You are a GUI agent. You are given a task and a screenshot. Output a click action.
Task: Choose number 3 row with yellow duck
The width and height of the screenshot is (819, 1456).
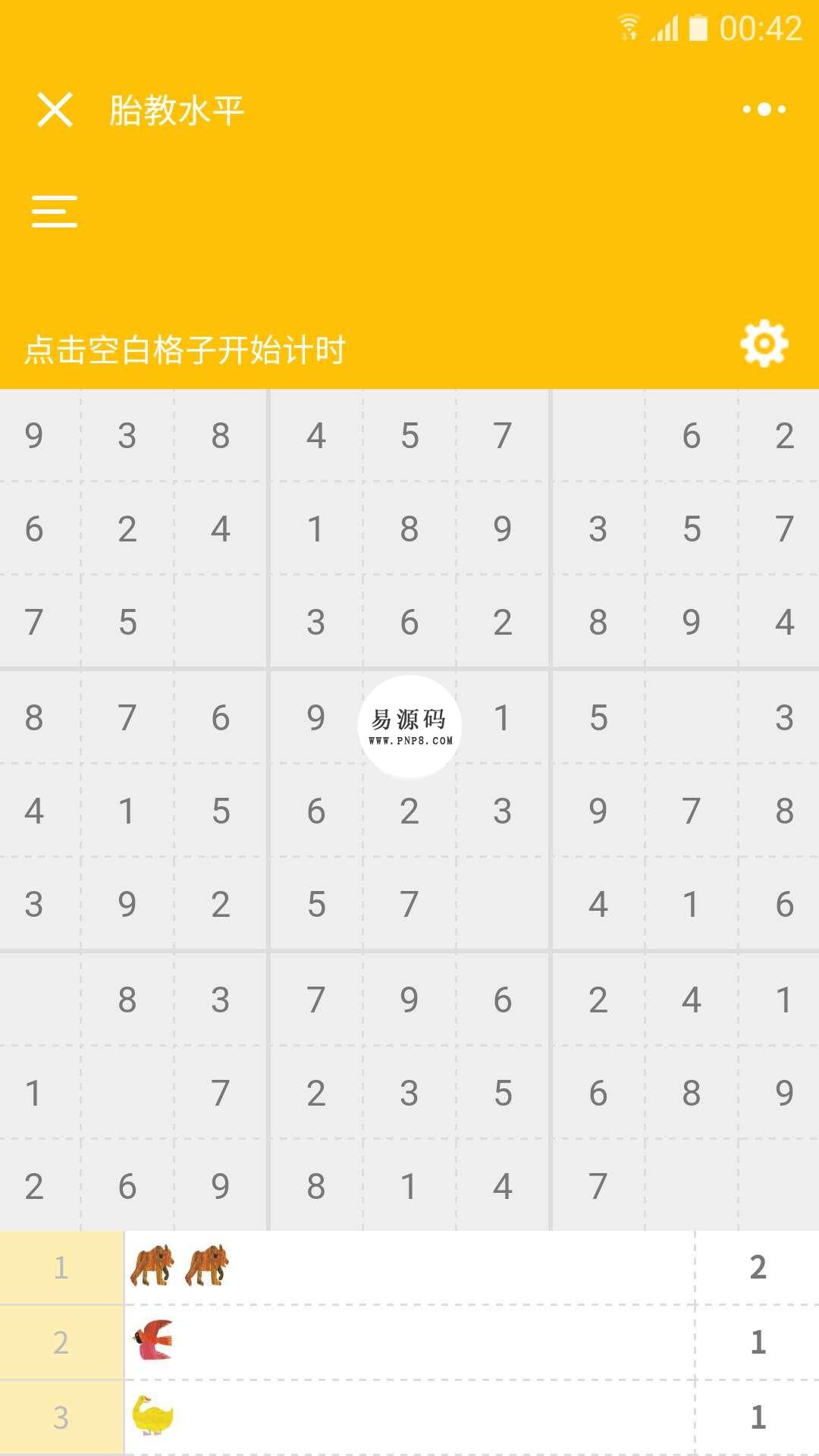(x=409, y=1417)
